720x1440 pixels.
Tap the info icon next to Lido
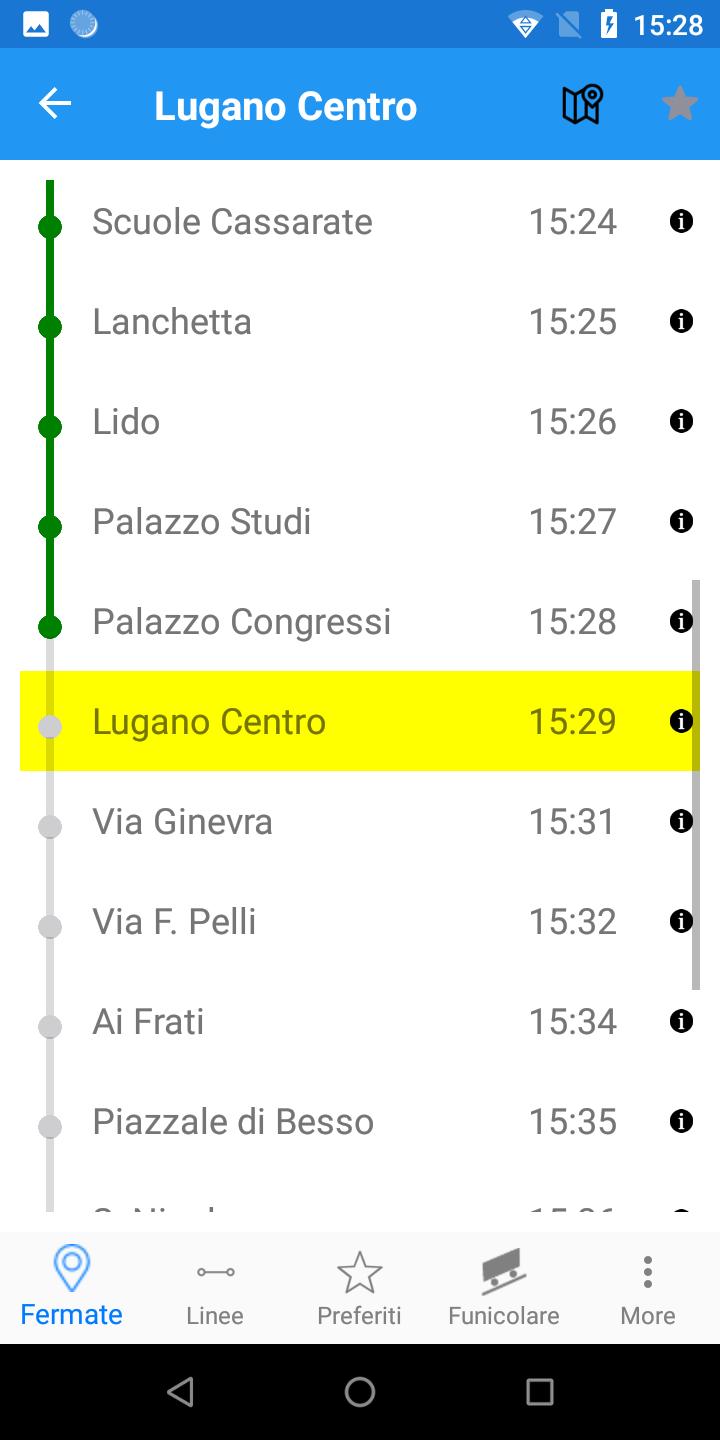coord(681,421)
